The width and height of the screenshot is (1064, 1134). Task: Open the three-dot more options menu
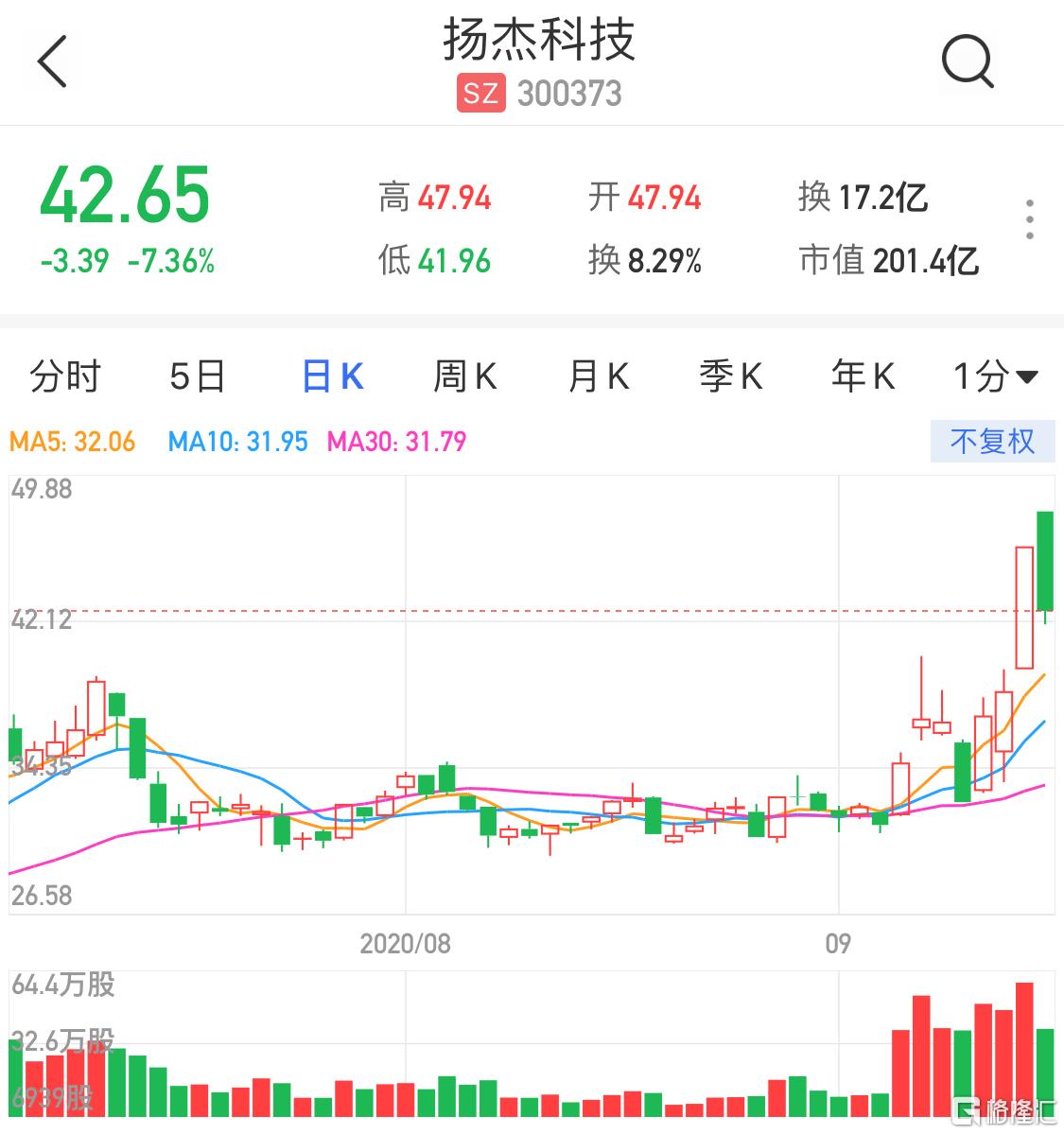click(x=1030, y=219)
